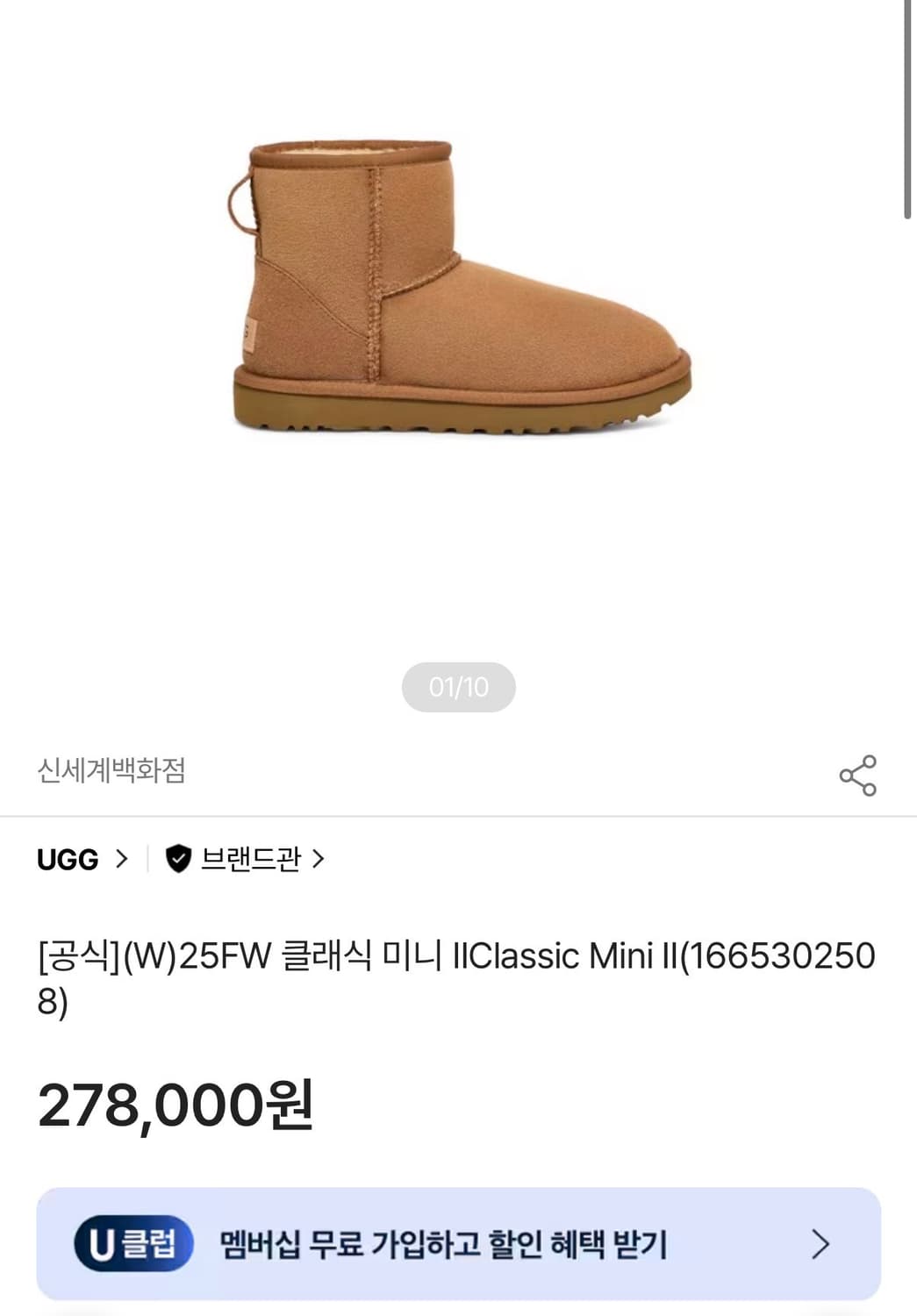Click the 01/10 image progress indicator
The height and width of the screenshot is (1316, 917).
[458, 689]
